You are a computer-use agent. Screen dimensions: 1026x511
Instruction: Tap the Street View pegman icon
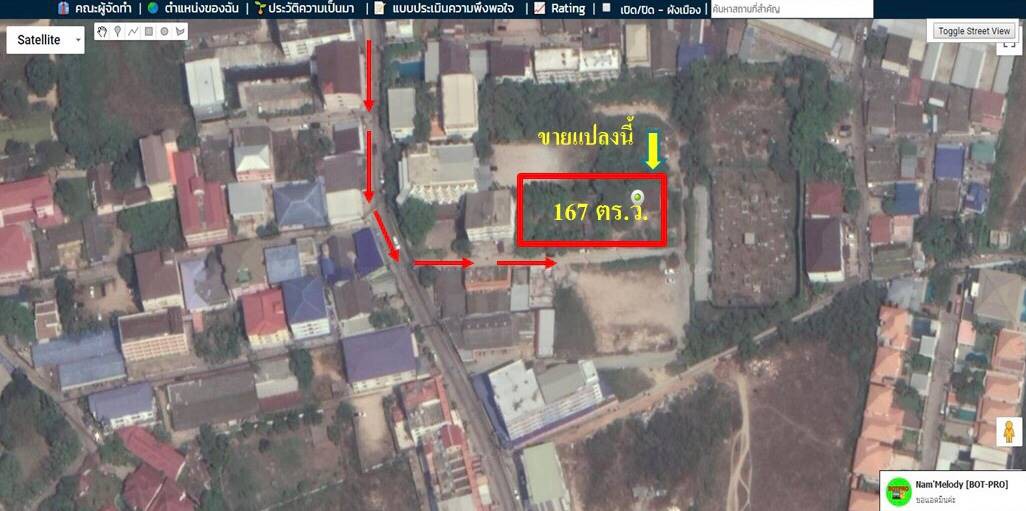1008,431
